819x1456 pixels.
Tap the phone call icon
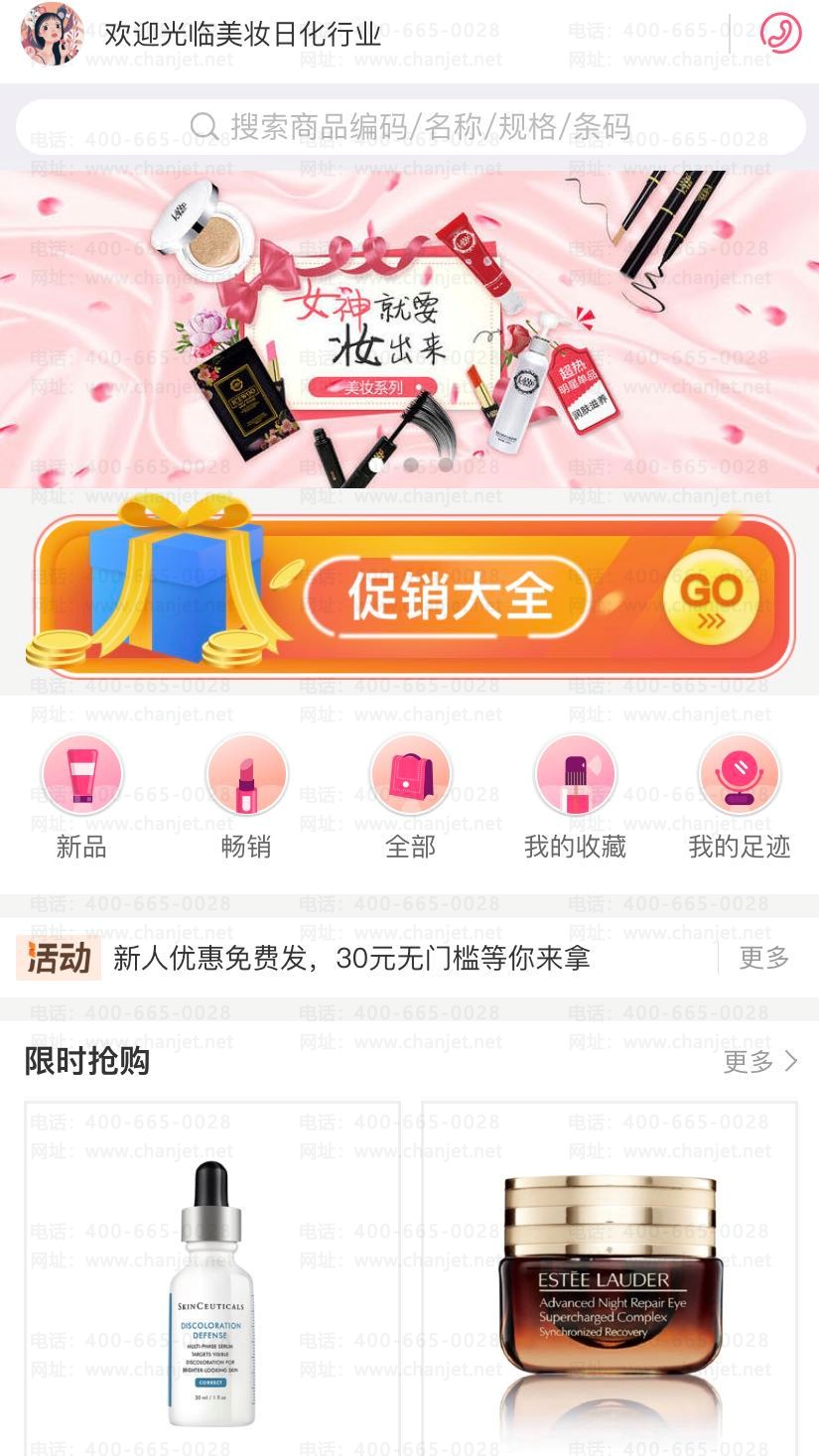point(780,33)
